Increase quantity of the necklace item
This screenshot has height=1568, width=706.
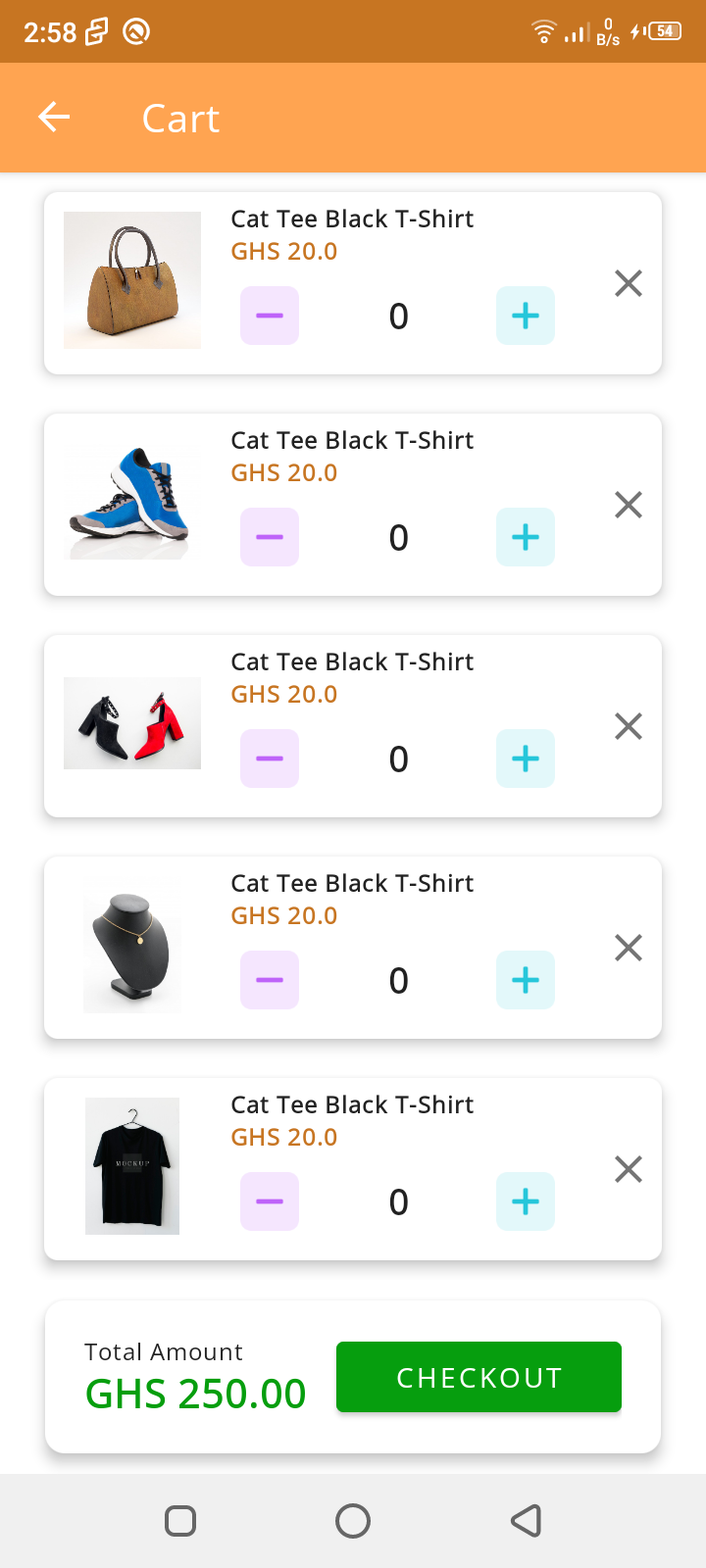point(526,980)
